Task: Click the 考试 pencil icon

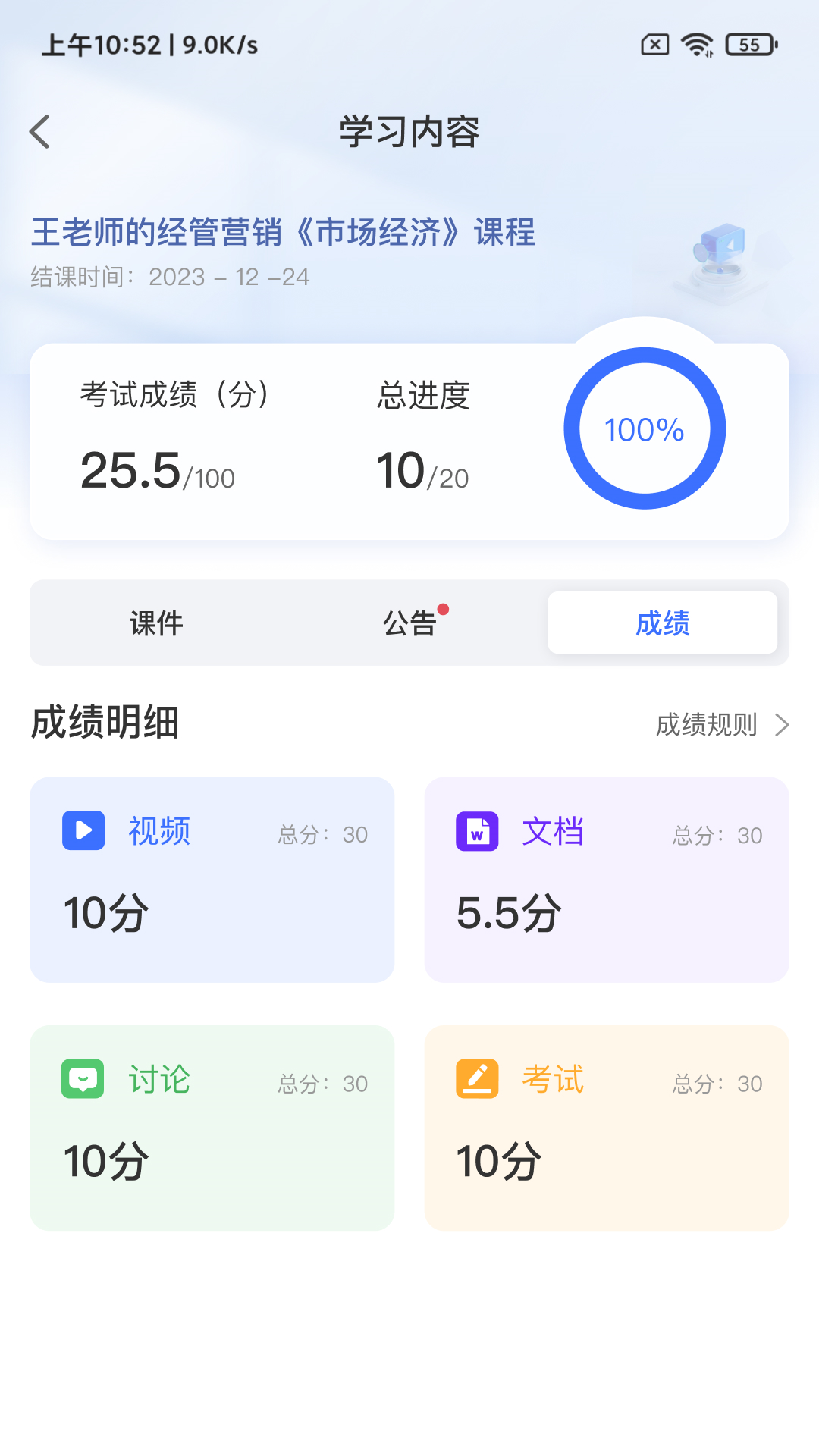Action: [475, 1078]
